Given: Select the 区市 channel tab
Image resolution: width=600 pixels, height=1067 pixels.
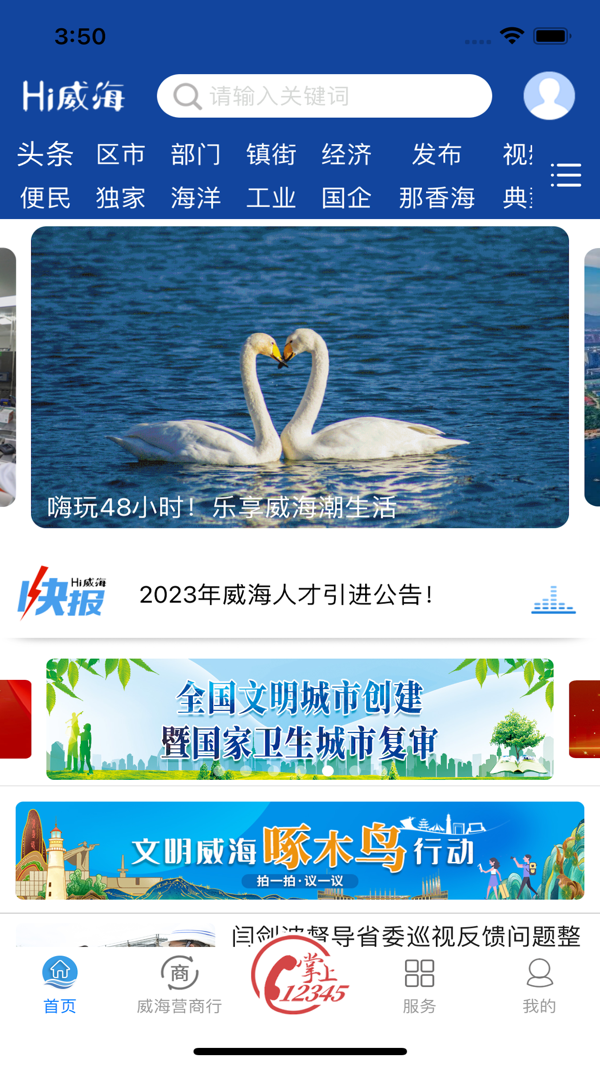Looking at the screenshot, I should pyautogui.click(x=121, y=154).
